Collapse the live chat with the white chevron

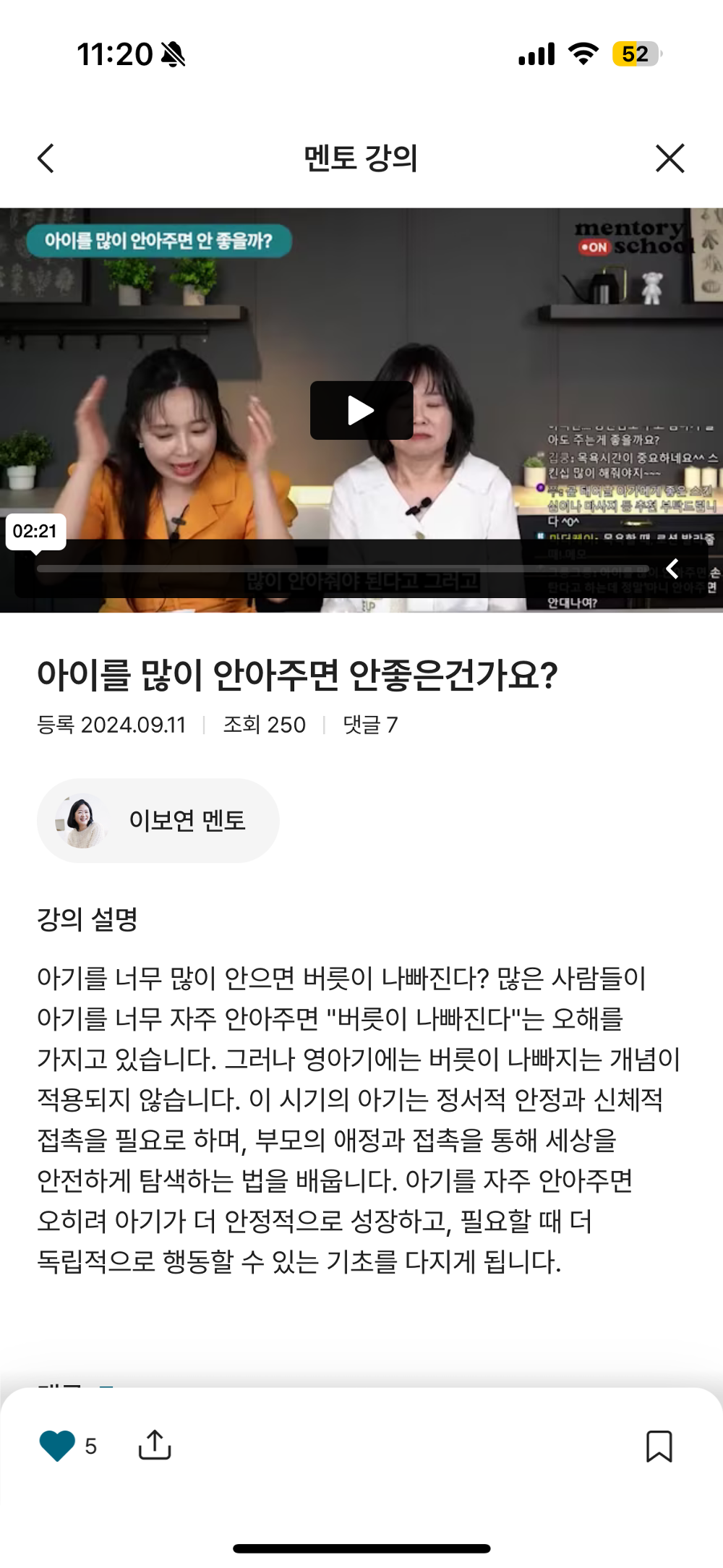pyautogui.click(x=672, y=566)
